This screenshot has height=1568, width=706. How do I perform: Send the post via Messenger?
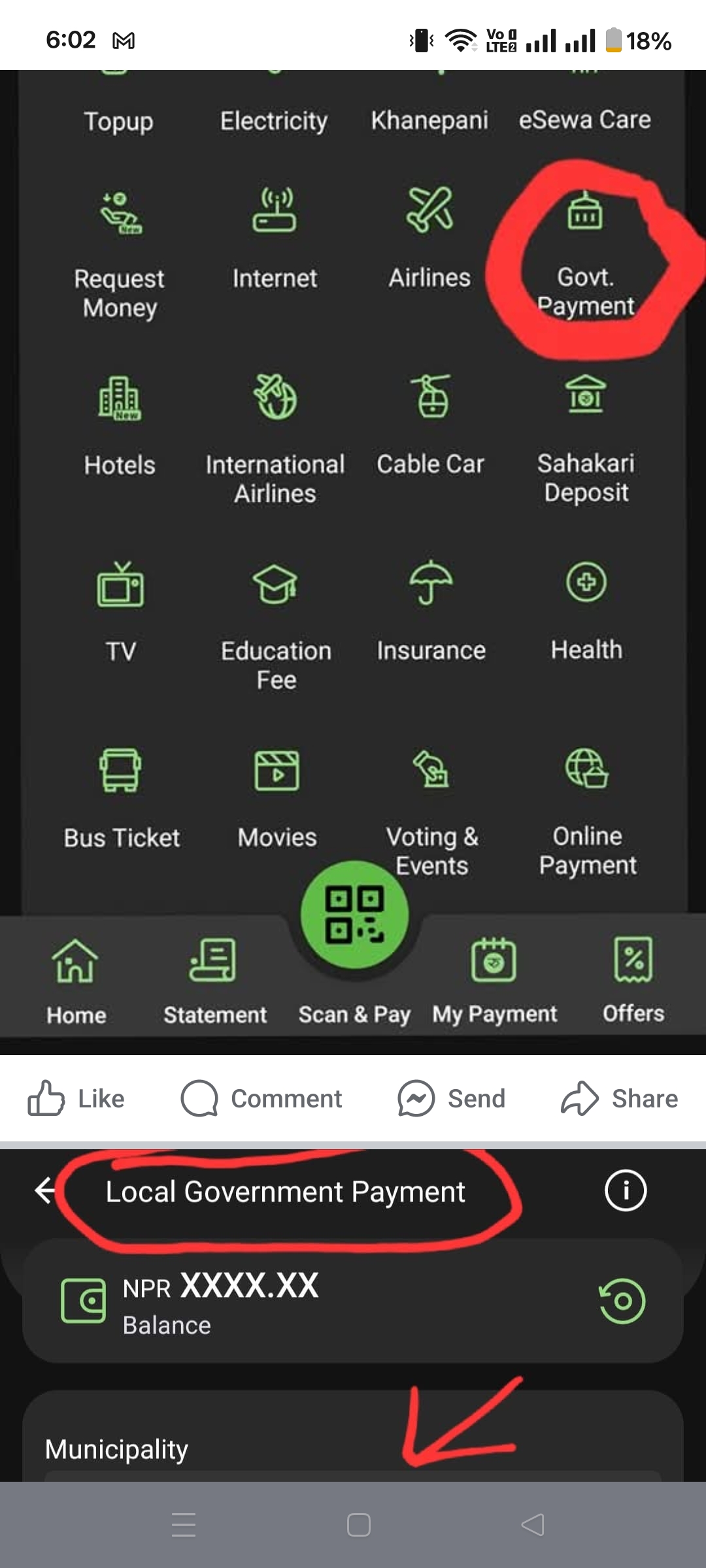pos(452,1098)
